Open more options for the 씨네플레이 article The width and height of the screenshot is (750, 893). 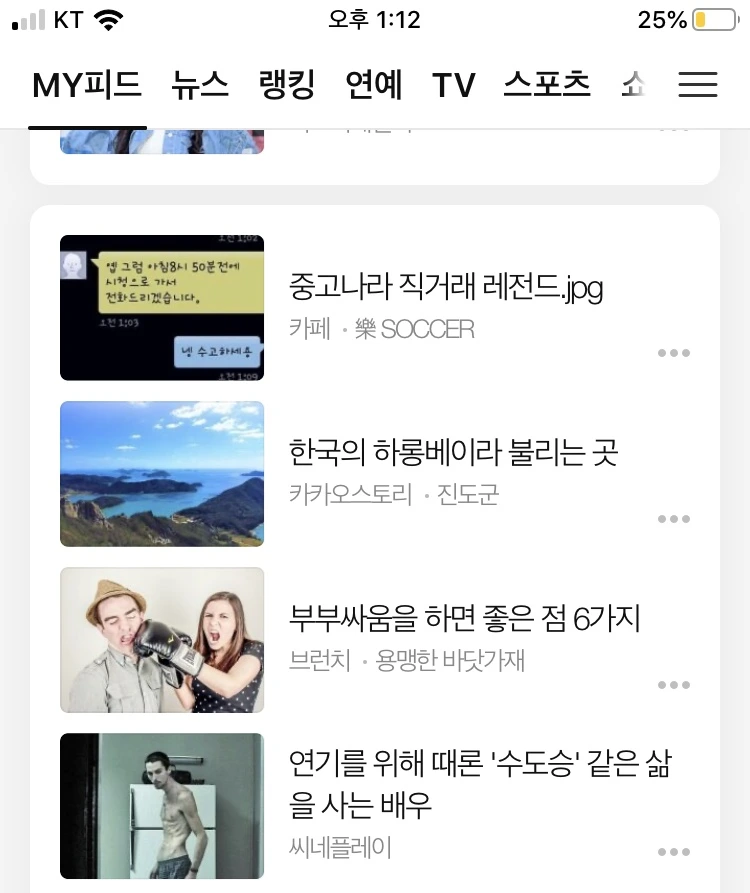pos(674,852)
